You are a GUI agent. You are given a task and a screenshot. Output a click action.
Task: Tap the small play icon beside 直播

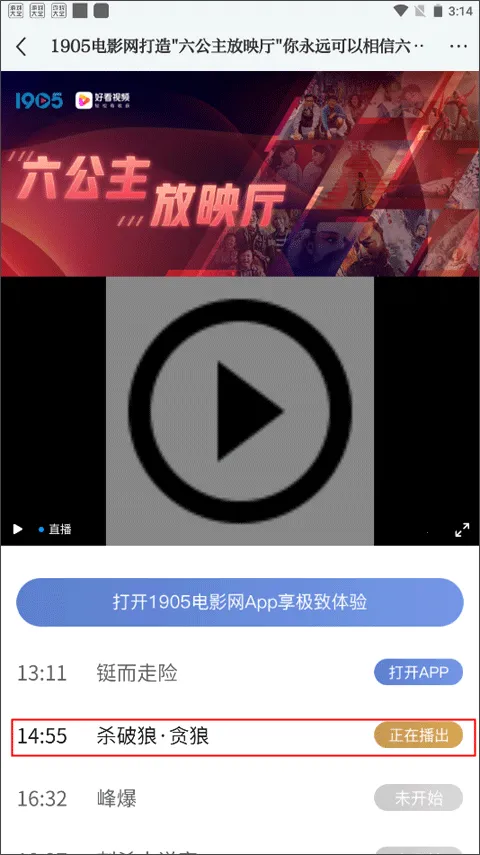click(x=17, y=529)
